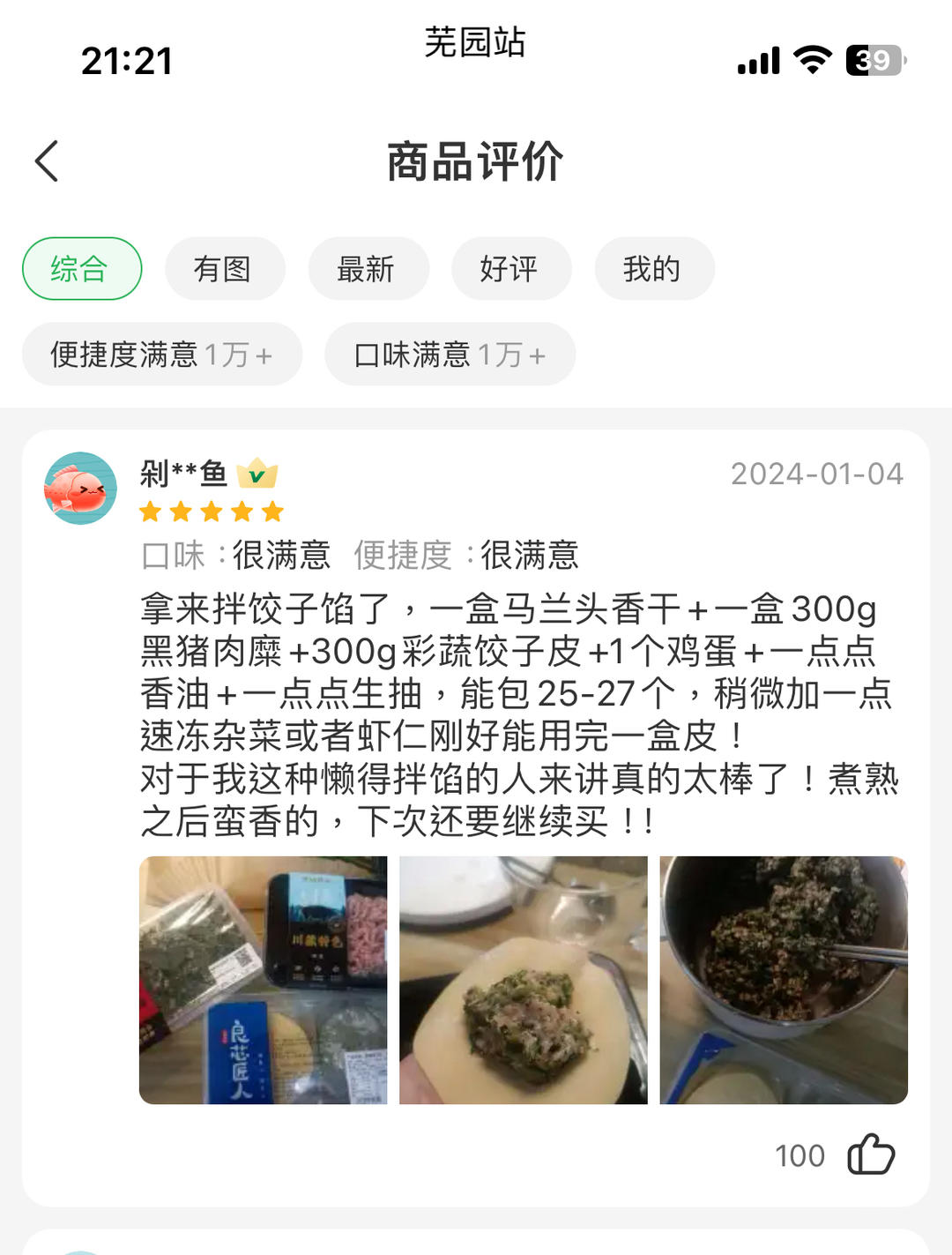Switch to 有图 reviews
952x1255 pixels.
[x=225, y=269]
